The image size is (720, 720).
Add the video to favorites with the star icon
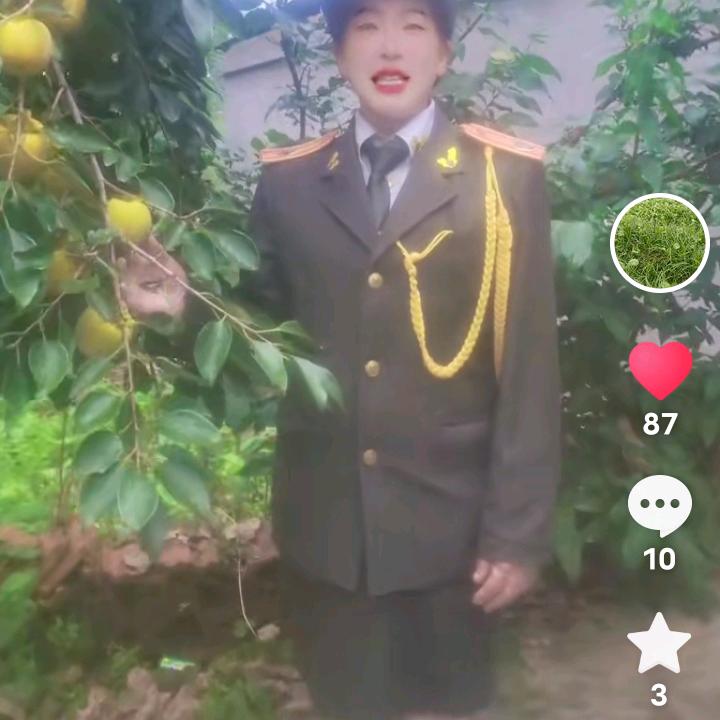tap(659, 643)
